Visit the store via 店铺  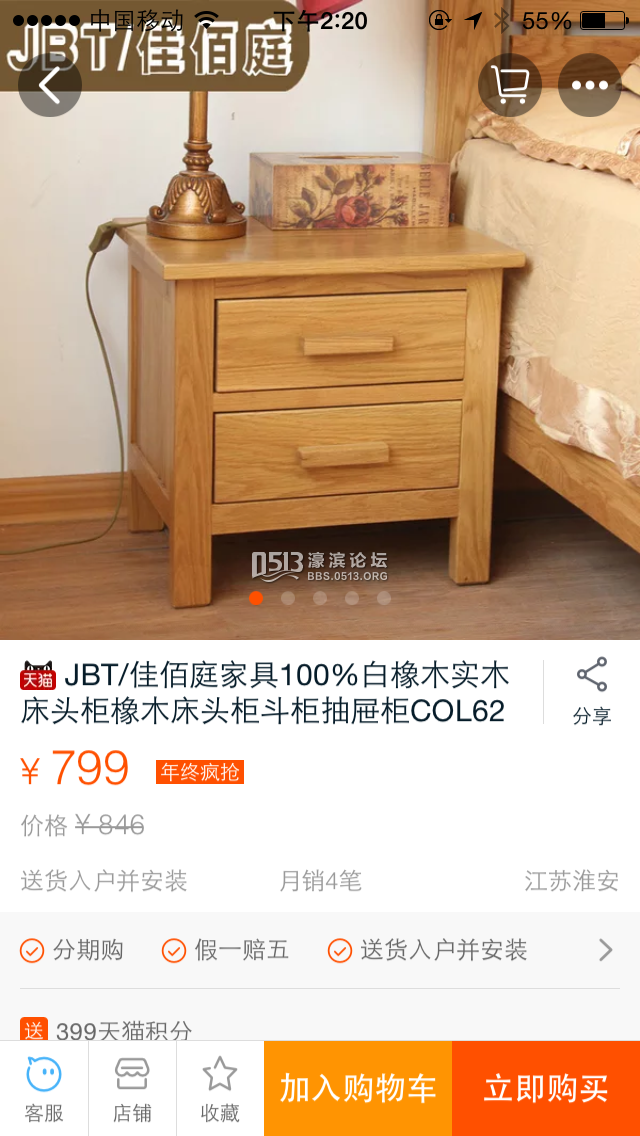[132, 1088]
